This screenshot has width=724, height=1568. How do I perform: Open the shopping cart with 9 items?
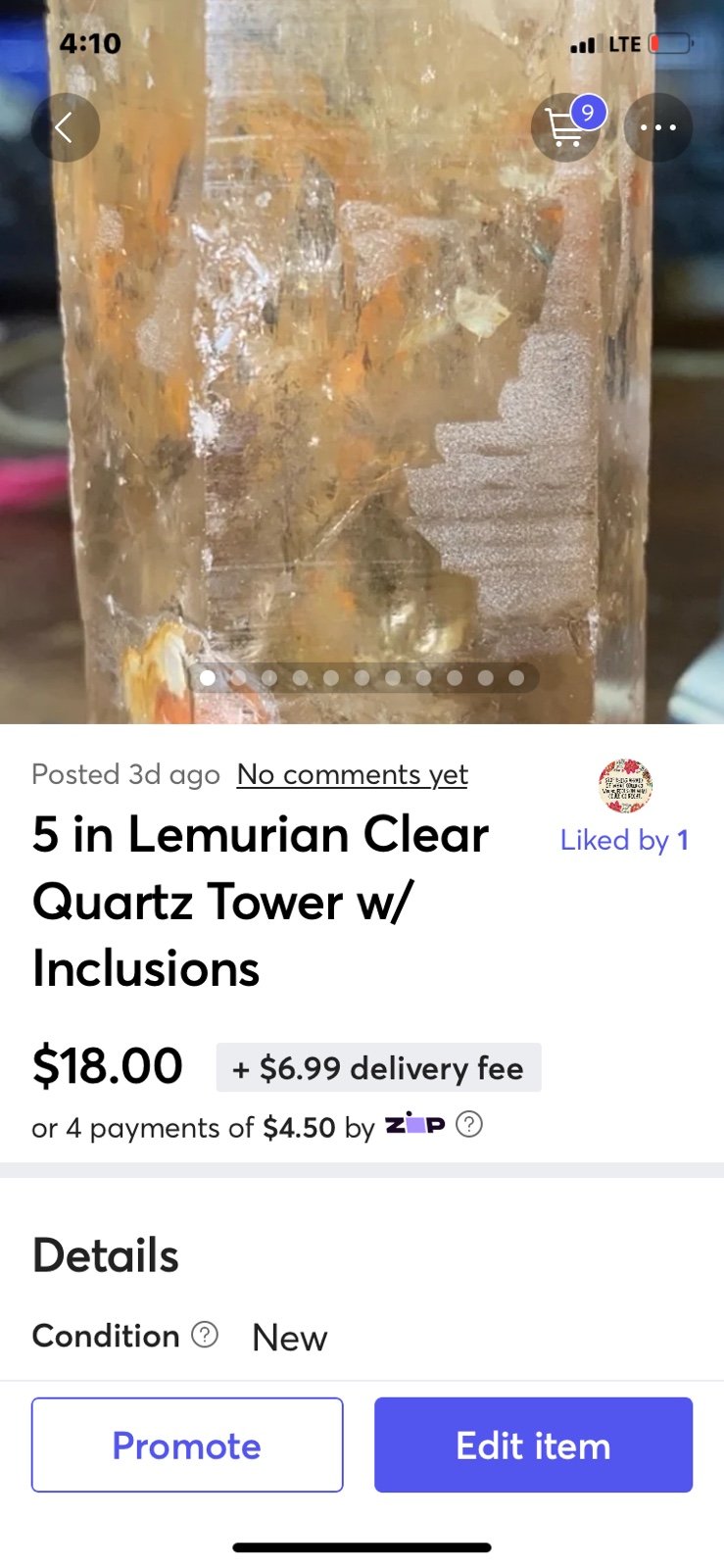[566, 127]
